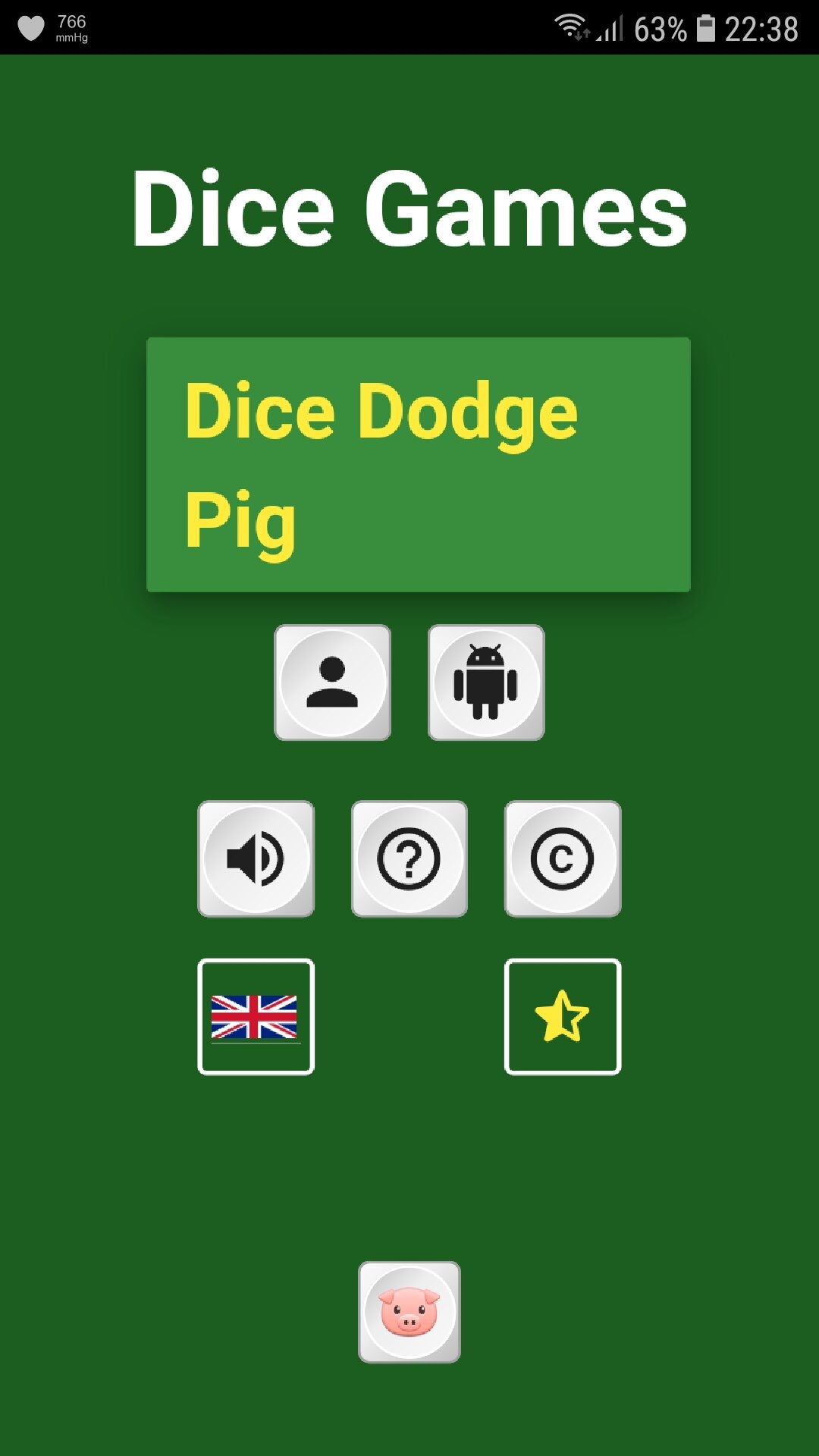
Task: Open help via the question mark button
Action: (x=409, y=859)
